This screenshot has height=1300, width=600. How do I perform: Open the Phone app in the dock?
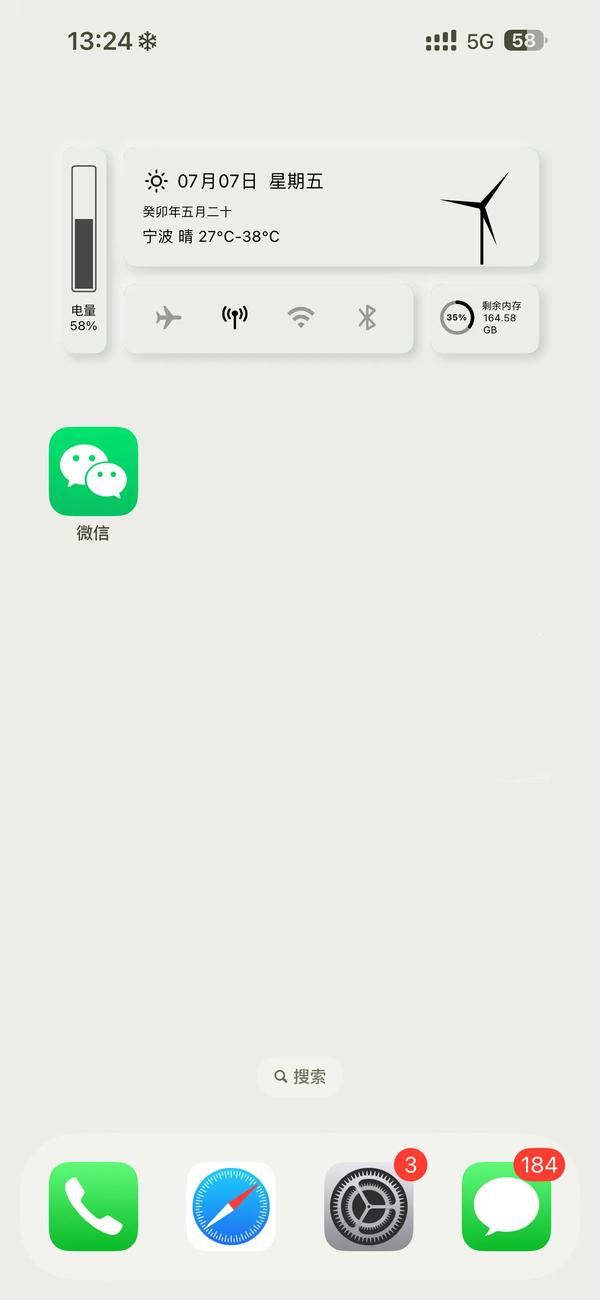tap(93, 1206)
